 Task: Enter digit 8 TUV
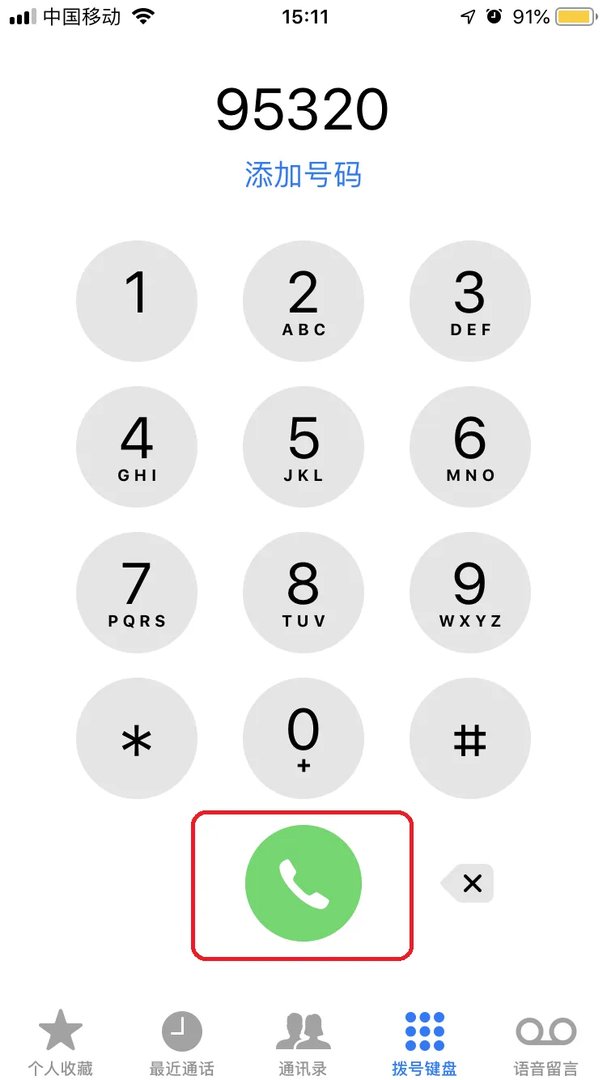point(303,592)
